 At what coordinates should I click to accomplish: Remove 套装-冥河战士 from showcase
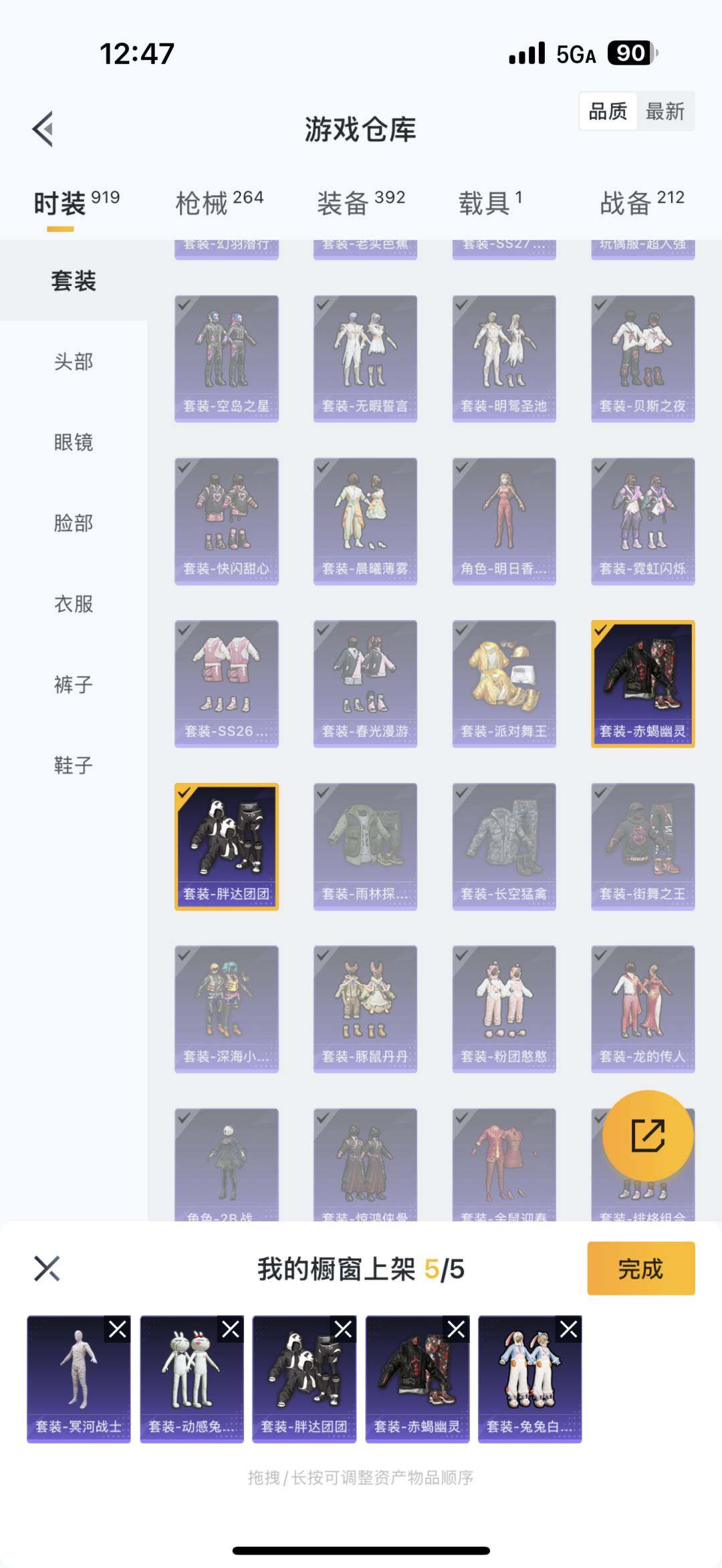point(117,1329)
